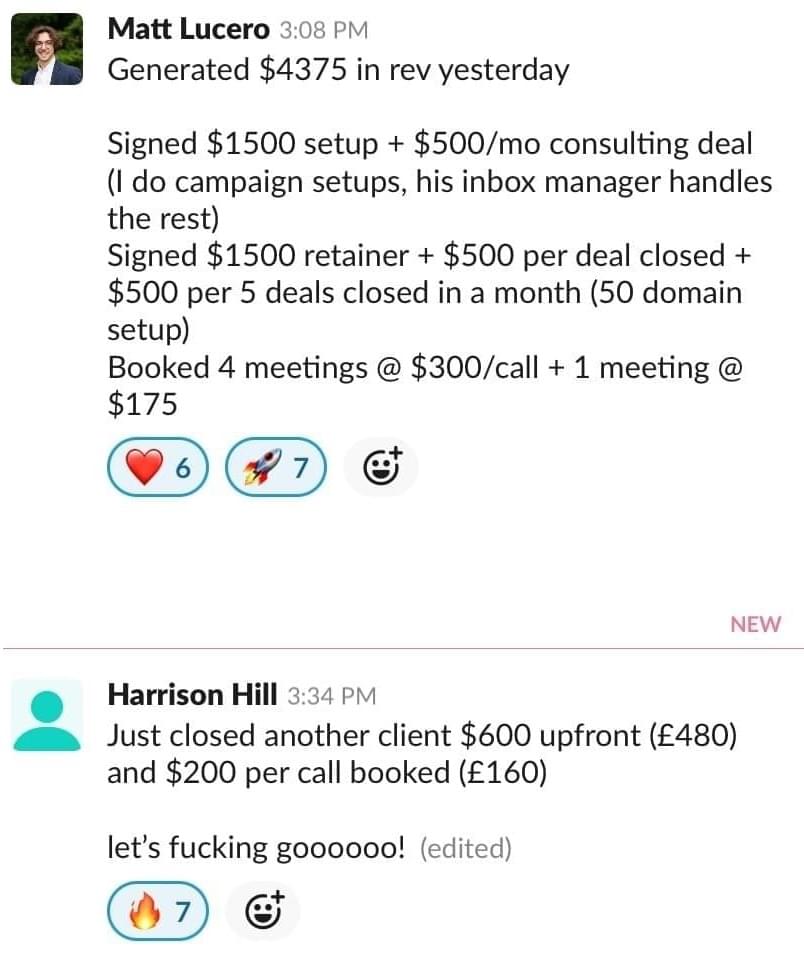The height and width of the screenshot is (959, 804).
Task: Tap the fire reaction on Harrison's message
Action: [158, 912]
